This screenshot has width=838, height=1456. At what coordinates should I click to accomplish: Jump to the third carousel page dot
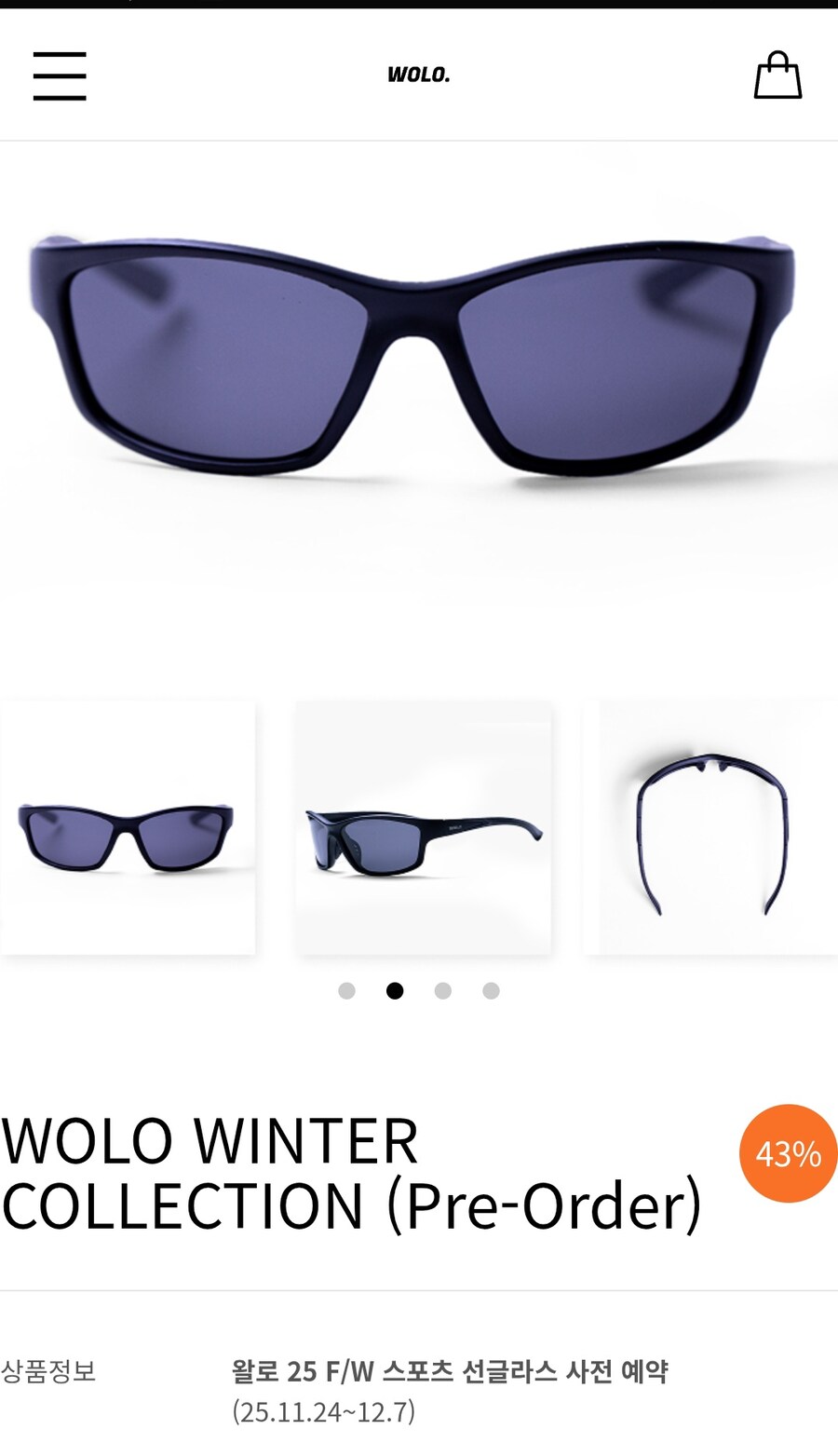pyautogui.click(x=443, y=990)
